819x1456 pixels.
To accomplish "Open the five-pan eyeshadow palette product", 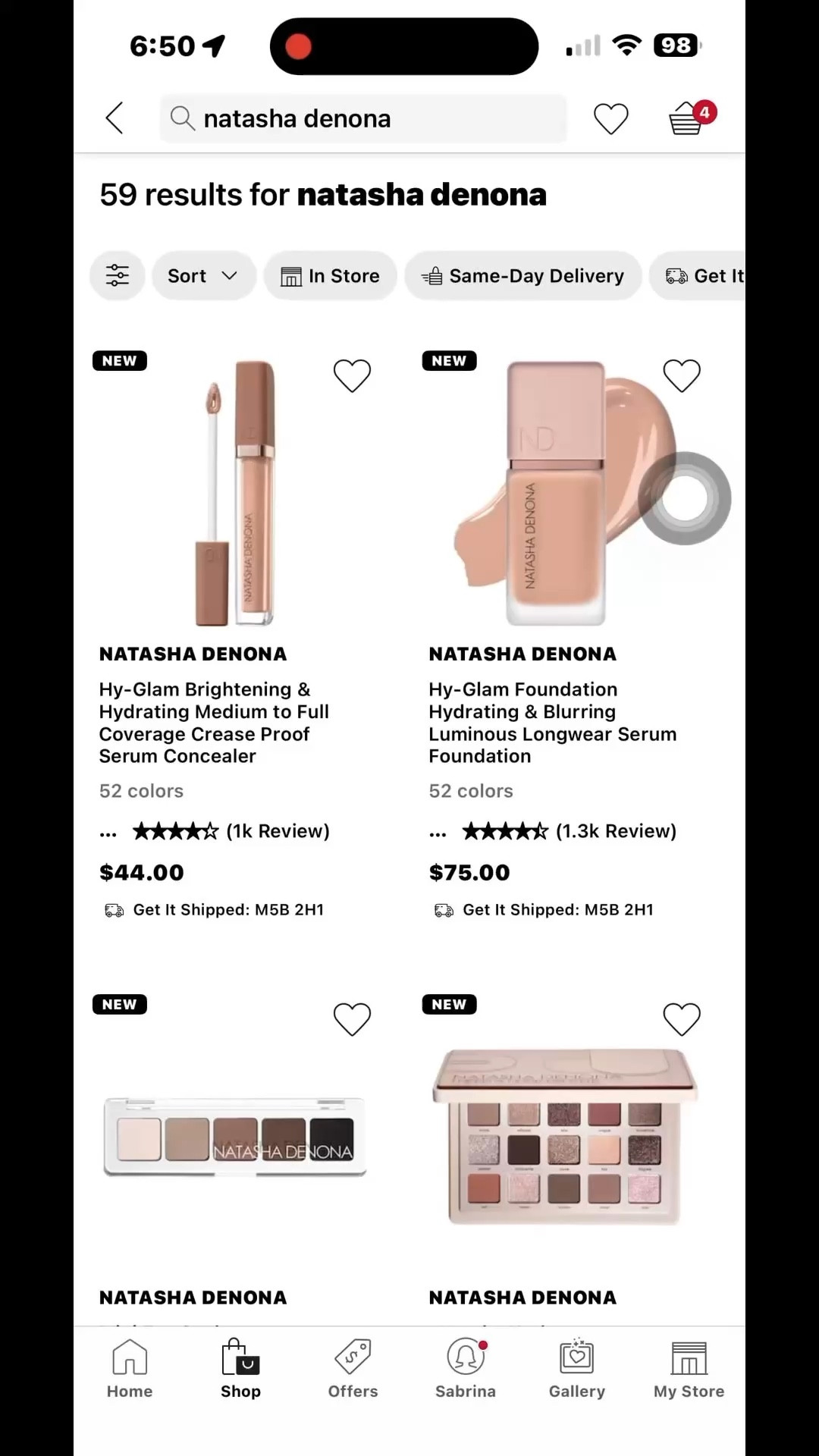I will coord(234,1137).
